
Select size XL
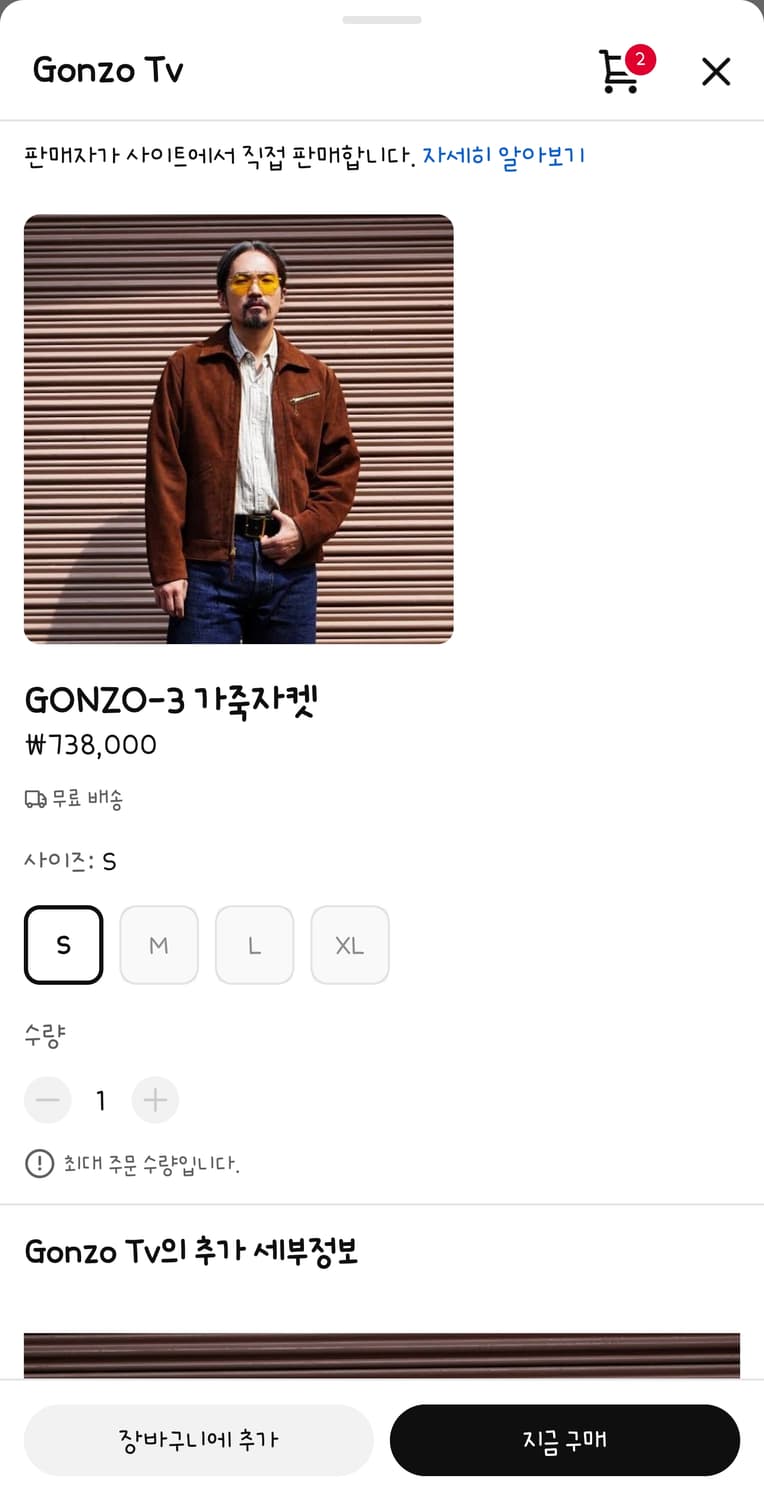(350, 944)
